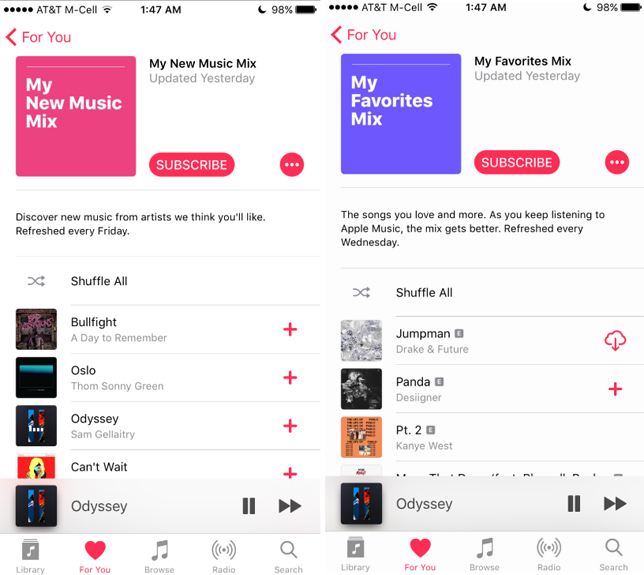
Task: Go back to For You from My New Music Mix
Action: tap(39, 37)
